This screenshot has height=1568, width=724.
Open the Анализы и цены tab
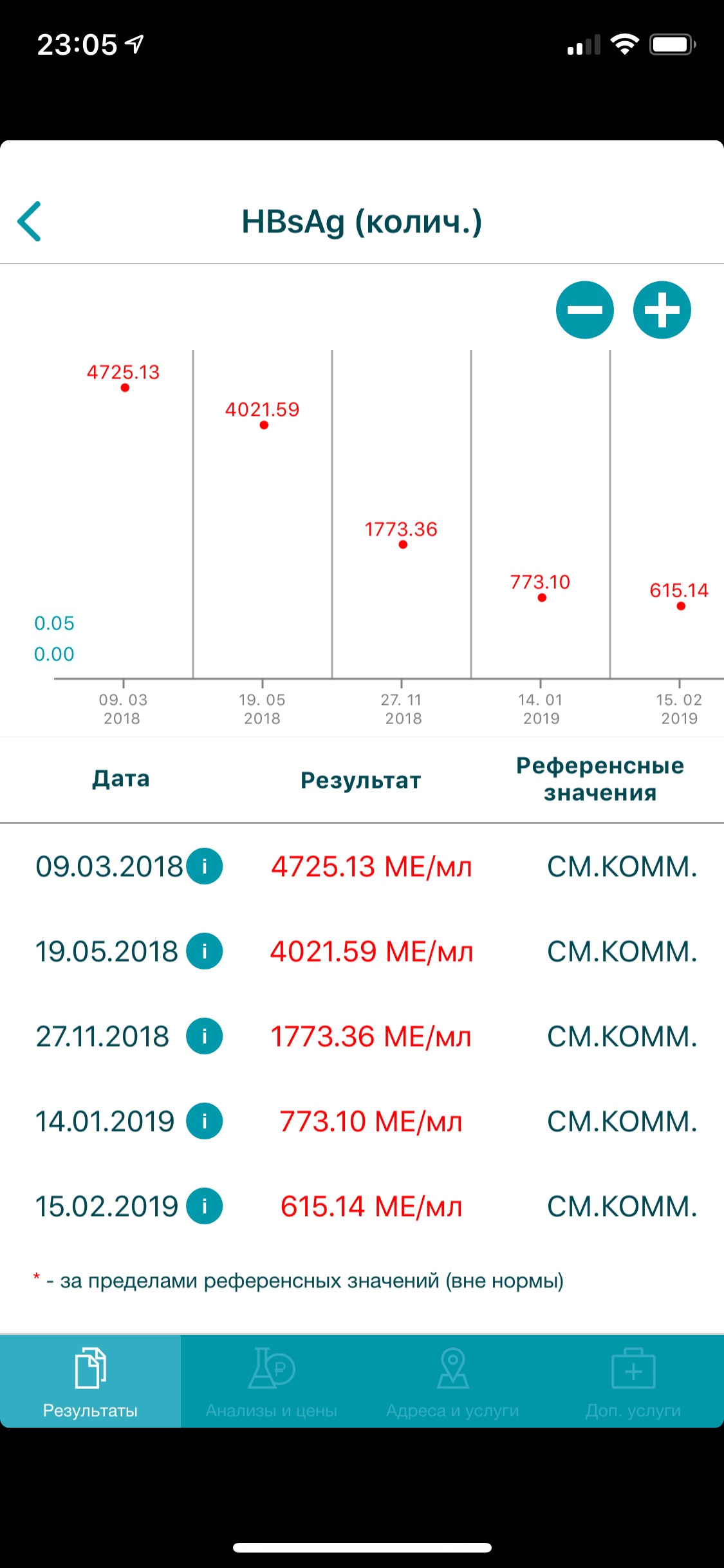[271, 1381]
